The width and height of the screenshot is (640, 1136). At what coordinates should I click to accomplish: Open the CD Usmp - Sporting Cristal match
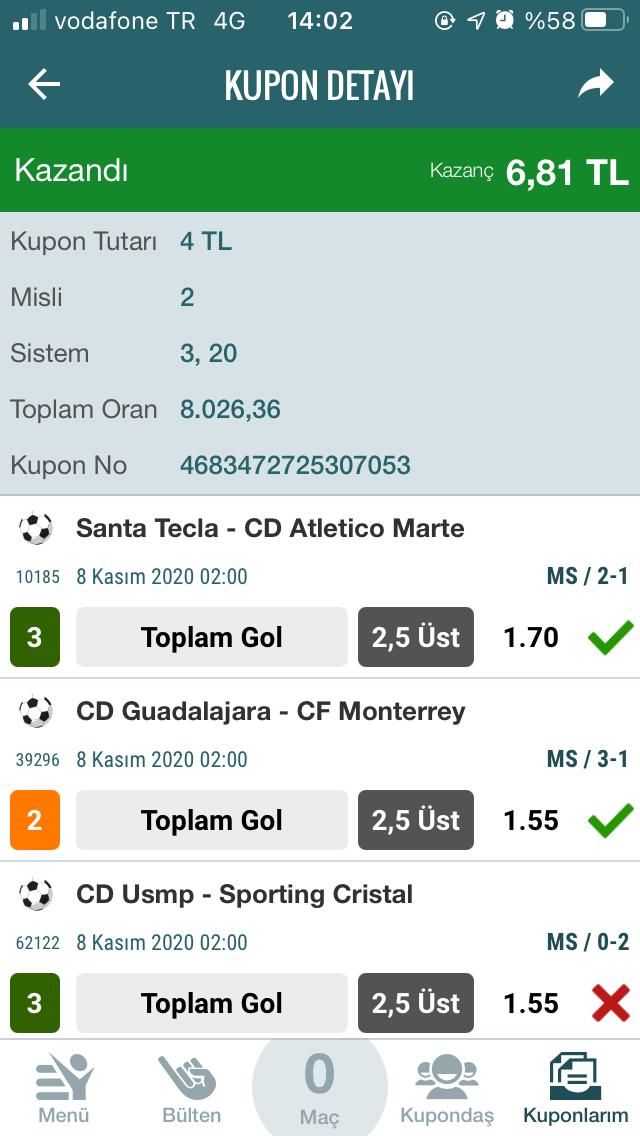coord(244,894)
